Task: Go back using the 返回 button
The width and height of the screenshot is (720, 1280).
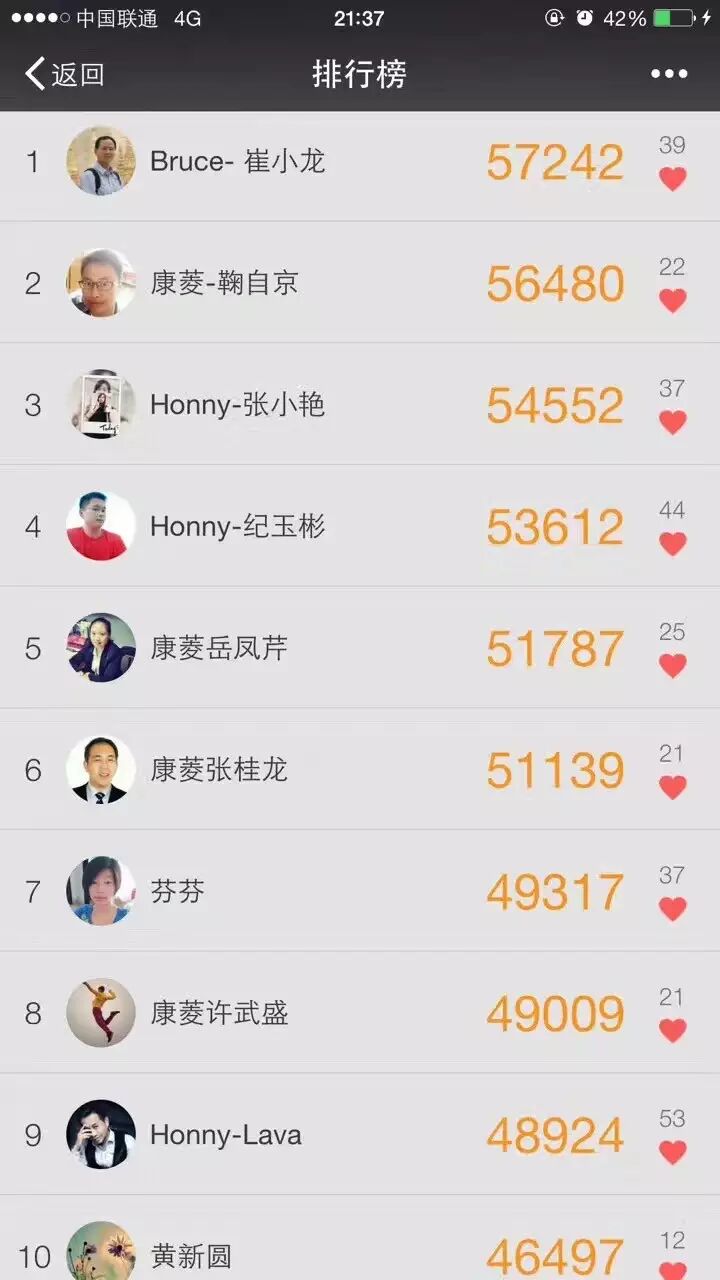Action: tap(65, 74)
